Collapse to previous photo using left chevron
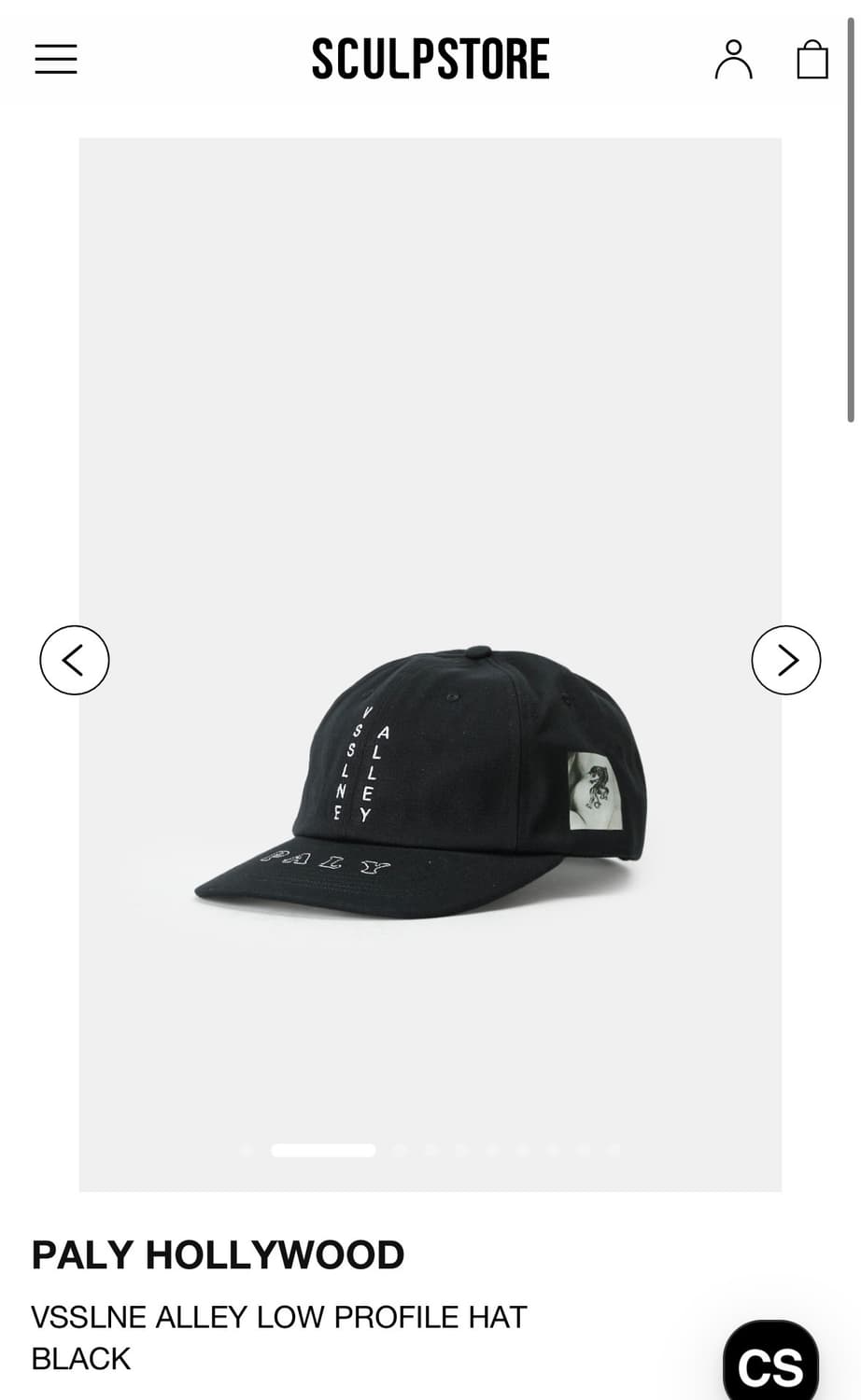This screenshot has width=861, height=1400. pyautogui.click(x=75, y=660)
